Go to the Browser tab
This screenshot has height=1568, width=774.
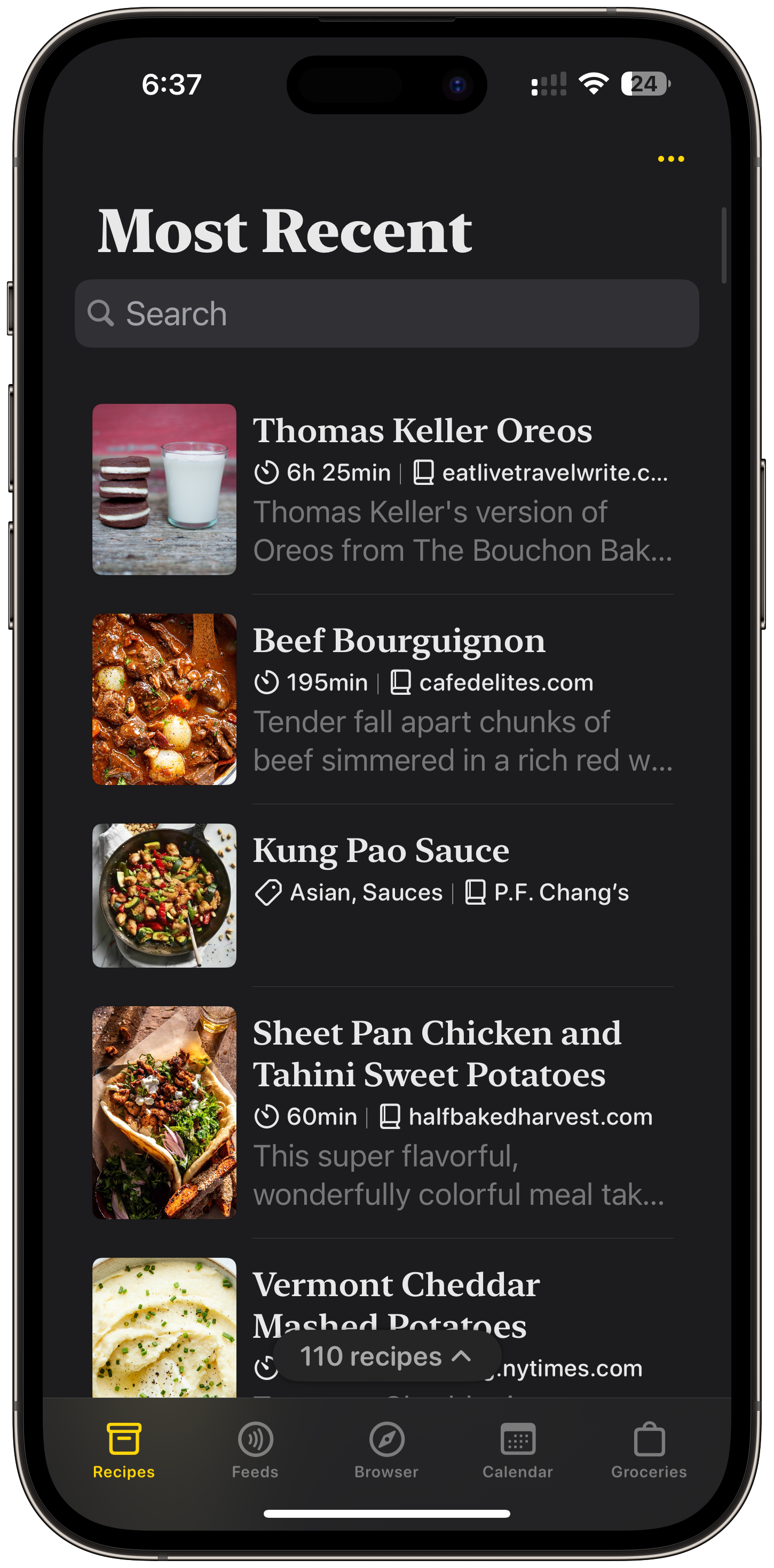point(386,1451)
